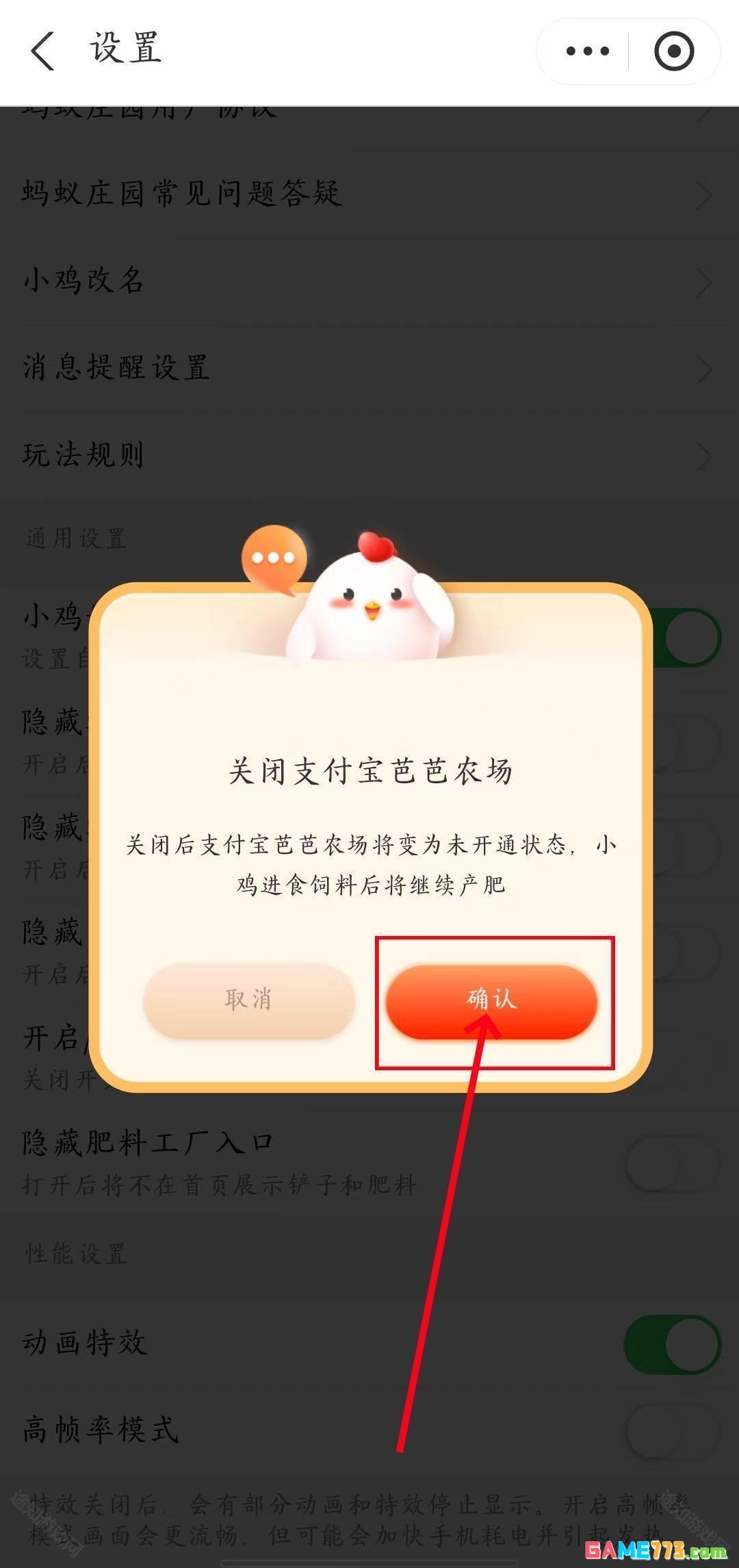The image size is (739, 1568).
Task: Go back from the 设置 page
Action: [42, 51]
